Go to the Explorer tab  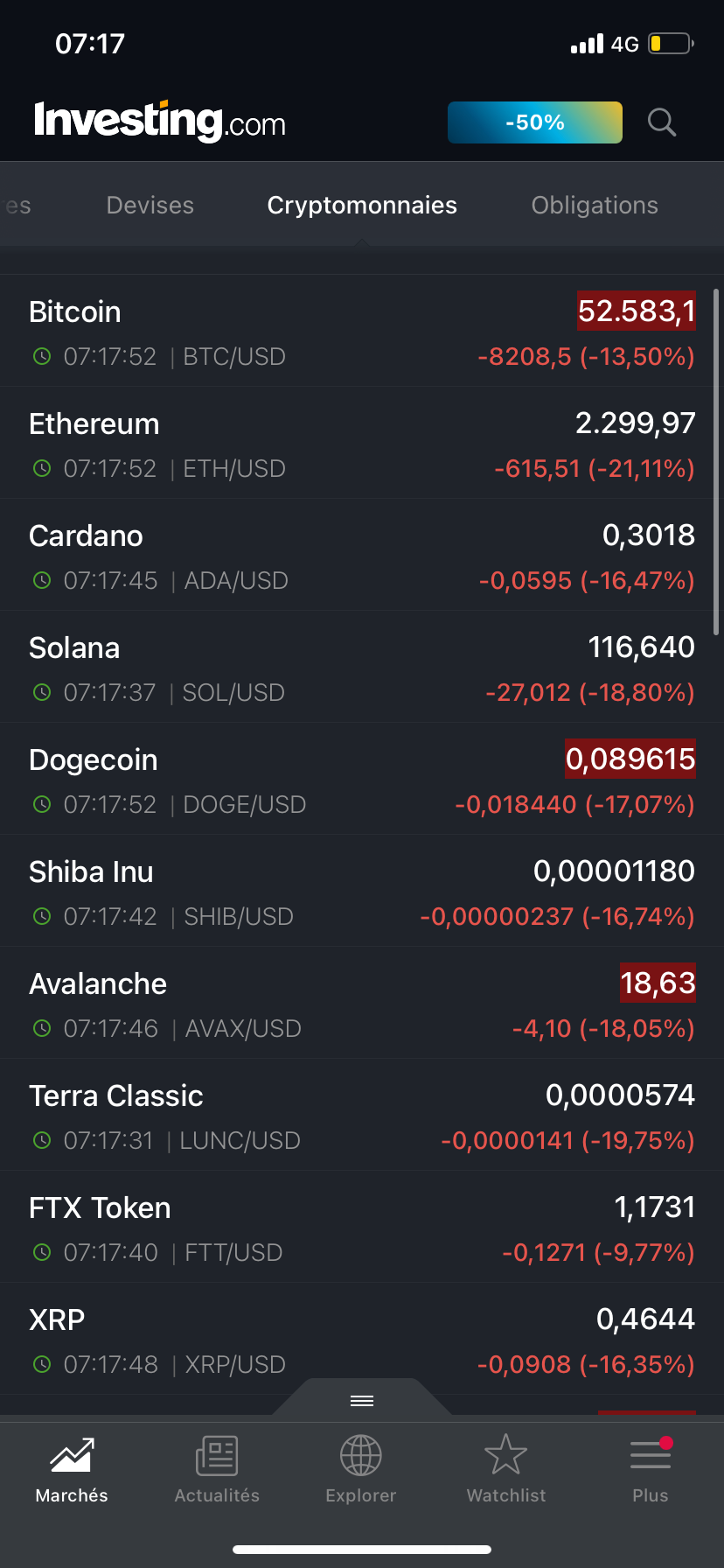pos(361,1470)
